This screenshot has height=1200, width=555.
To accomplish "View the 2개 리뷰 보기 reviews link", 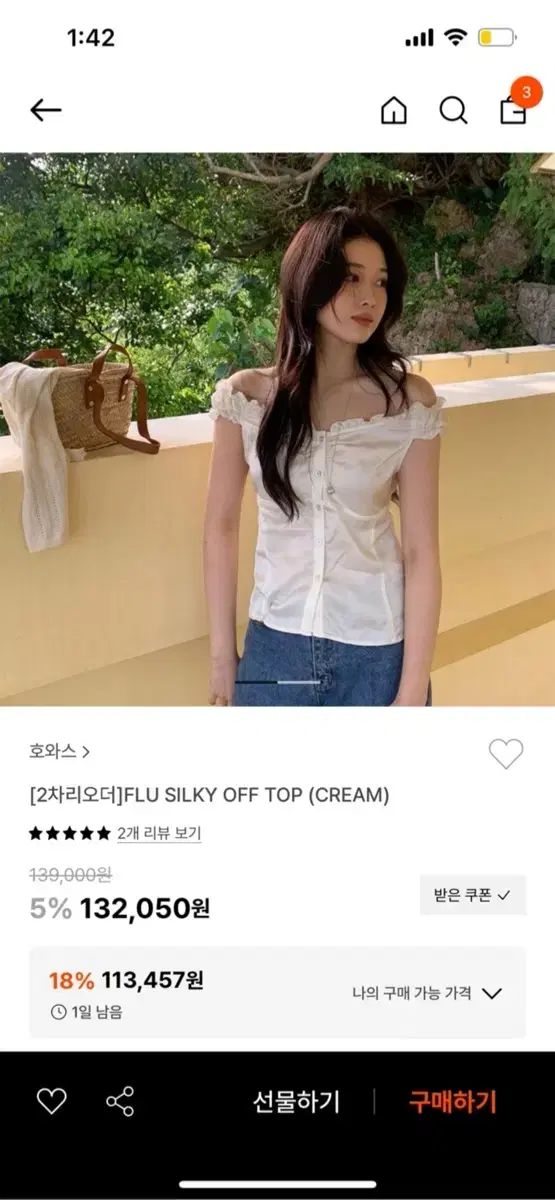I will coord(159,833).
